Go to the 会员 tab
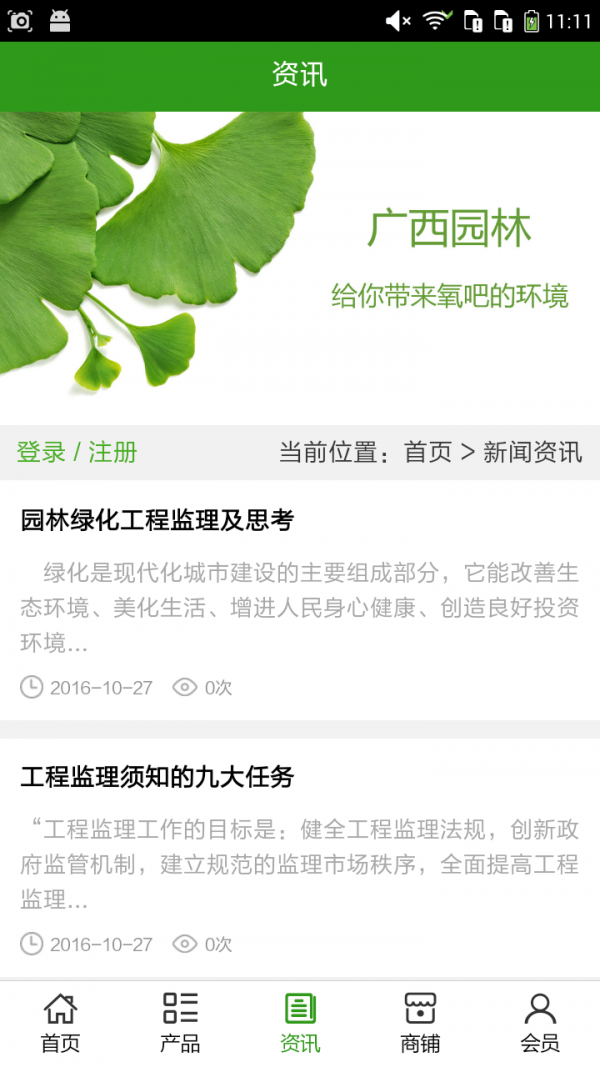600x1067 pixels. [x=540, y=1023]
